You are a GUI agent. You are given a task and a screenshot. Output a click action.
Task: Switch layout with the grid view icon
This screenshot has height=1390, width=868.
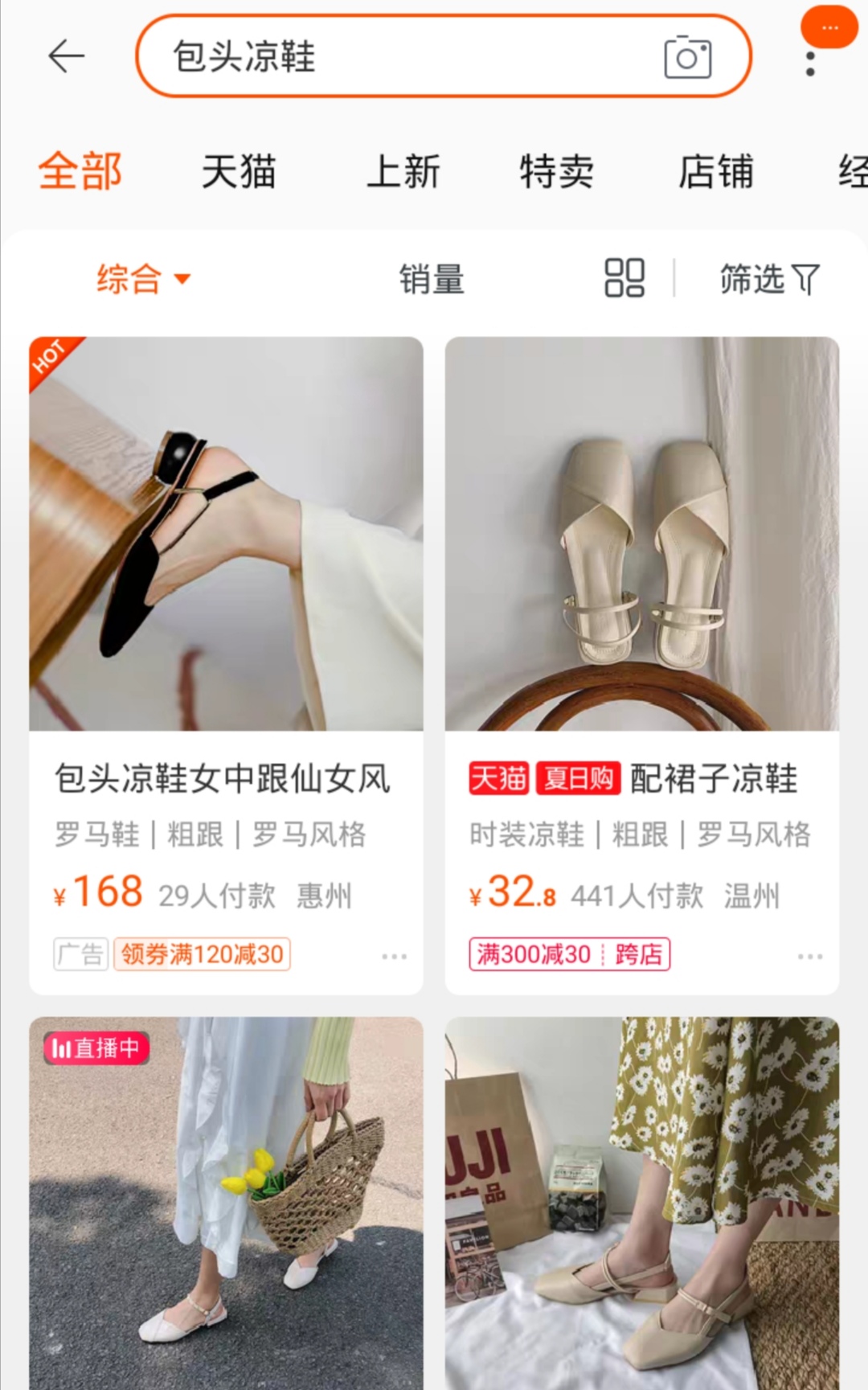pos(625,279)
